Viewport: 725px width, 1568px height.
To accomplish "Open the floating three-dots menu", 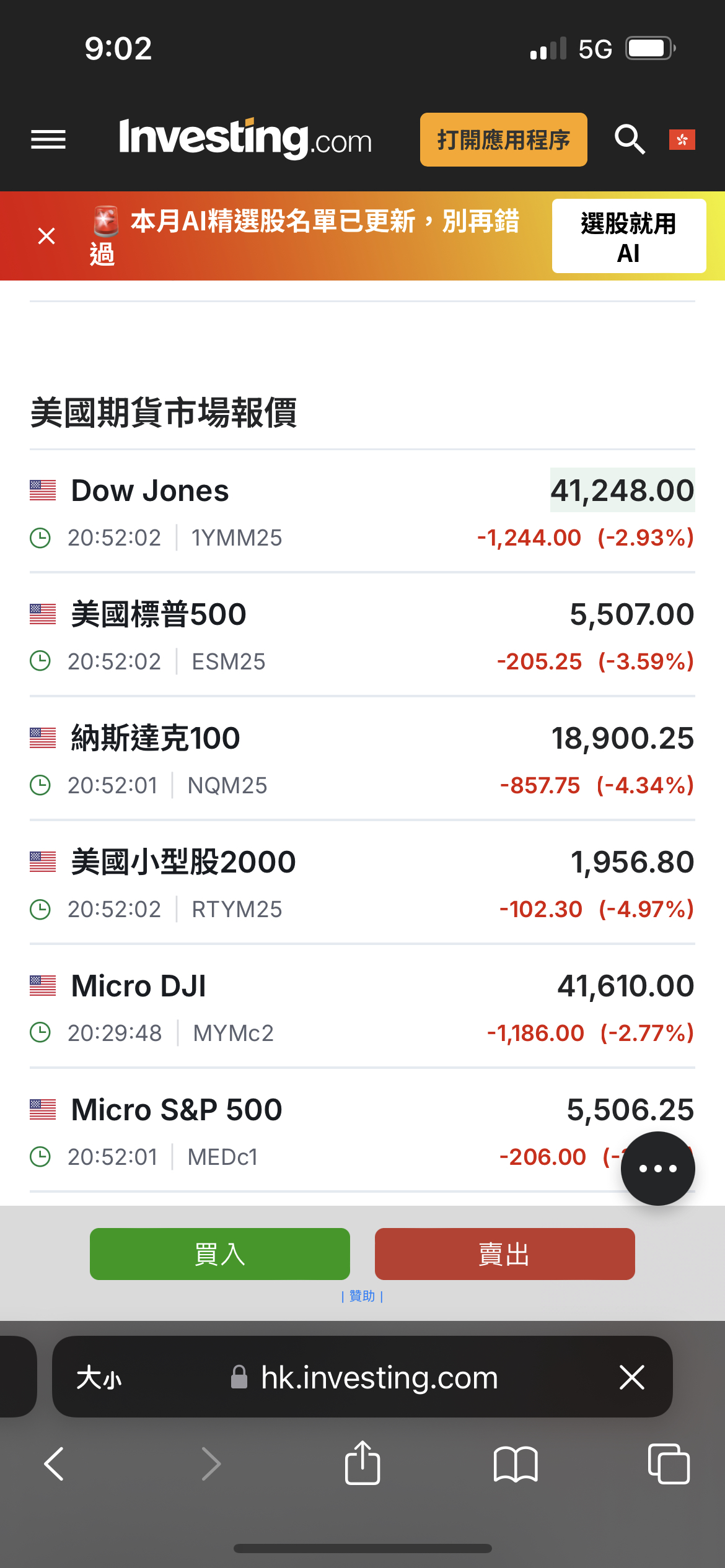I will [x=657, y=1169].
